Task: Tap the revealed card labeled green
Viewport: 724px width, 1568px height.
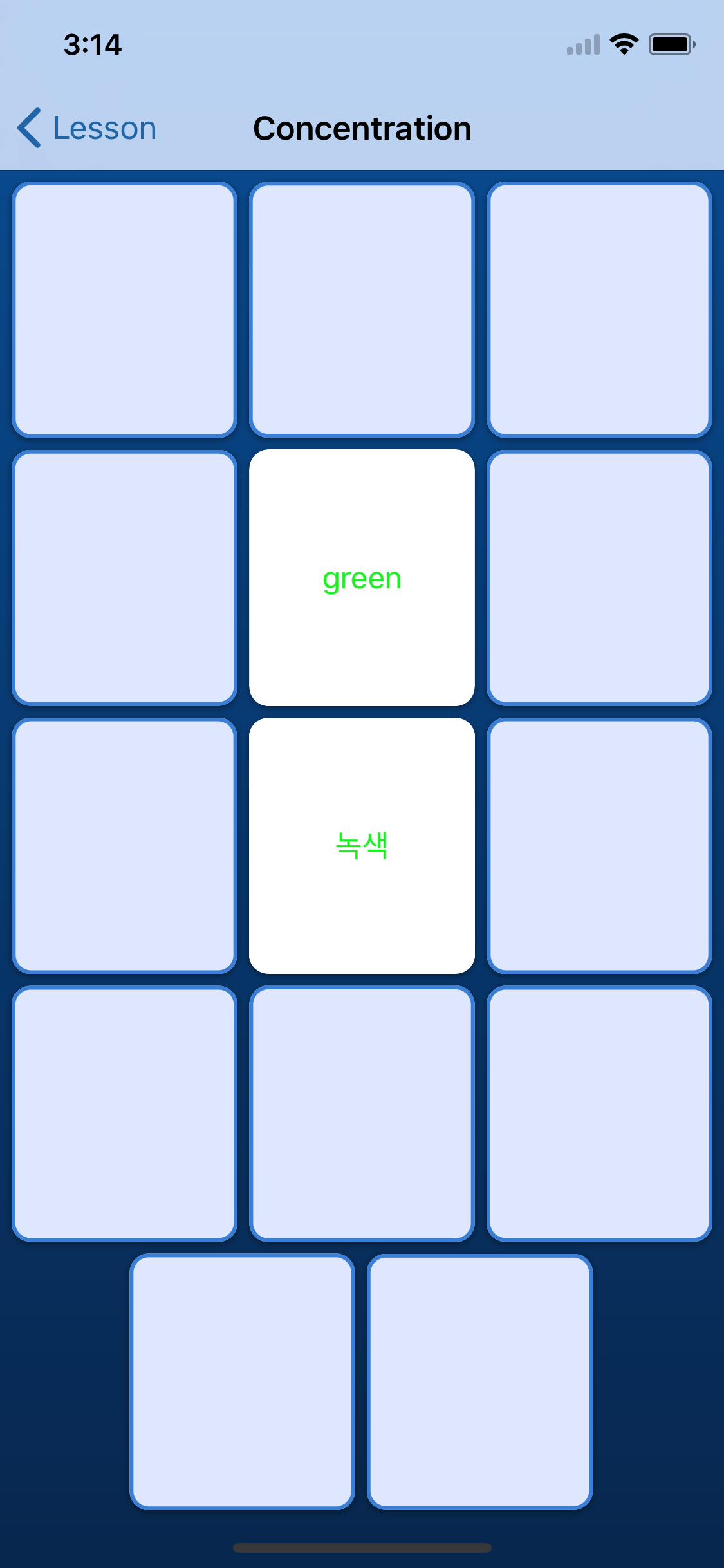Action: pos(362,577)
